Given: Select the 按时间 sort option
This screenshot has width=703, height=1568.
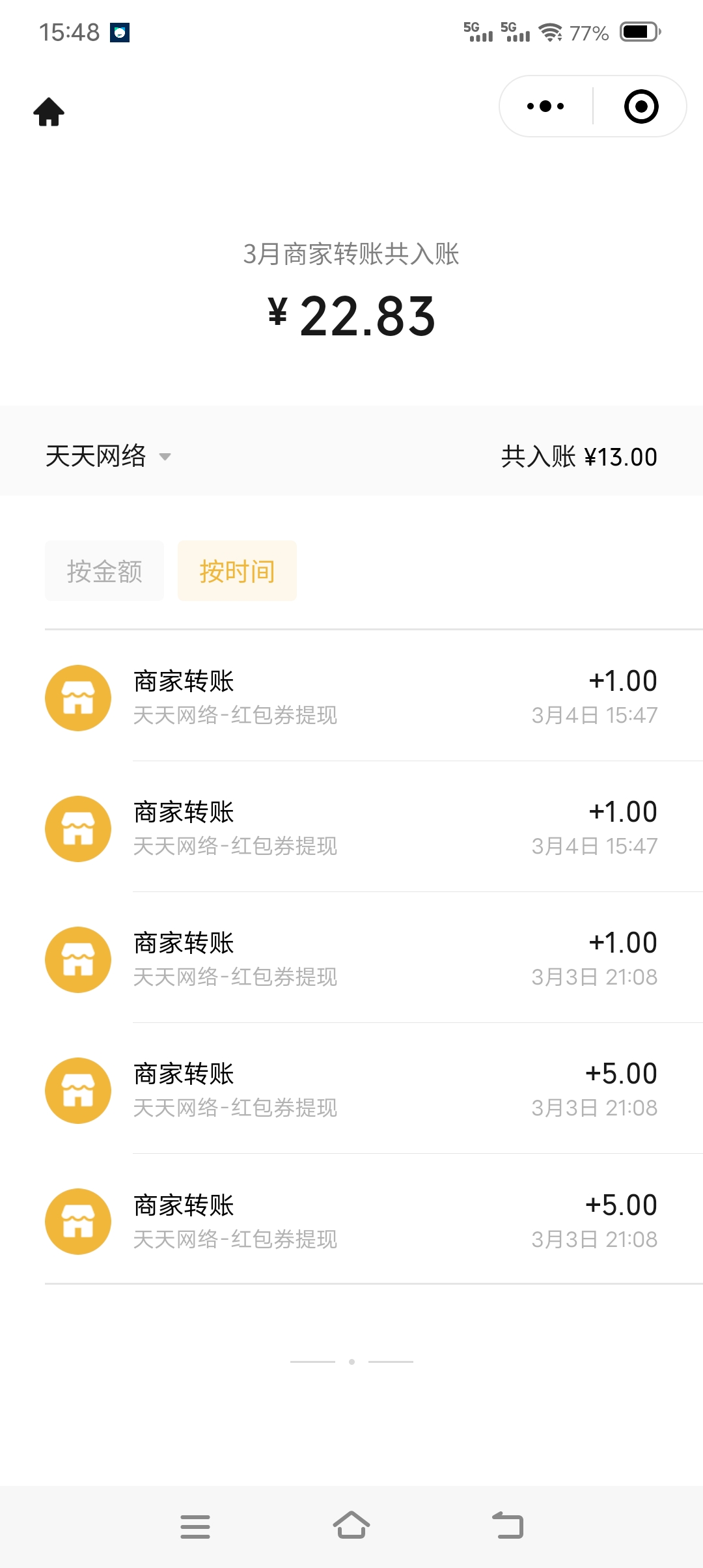Looking at the screenshot, I should tap(237, 571).
